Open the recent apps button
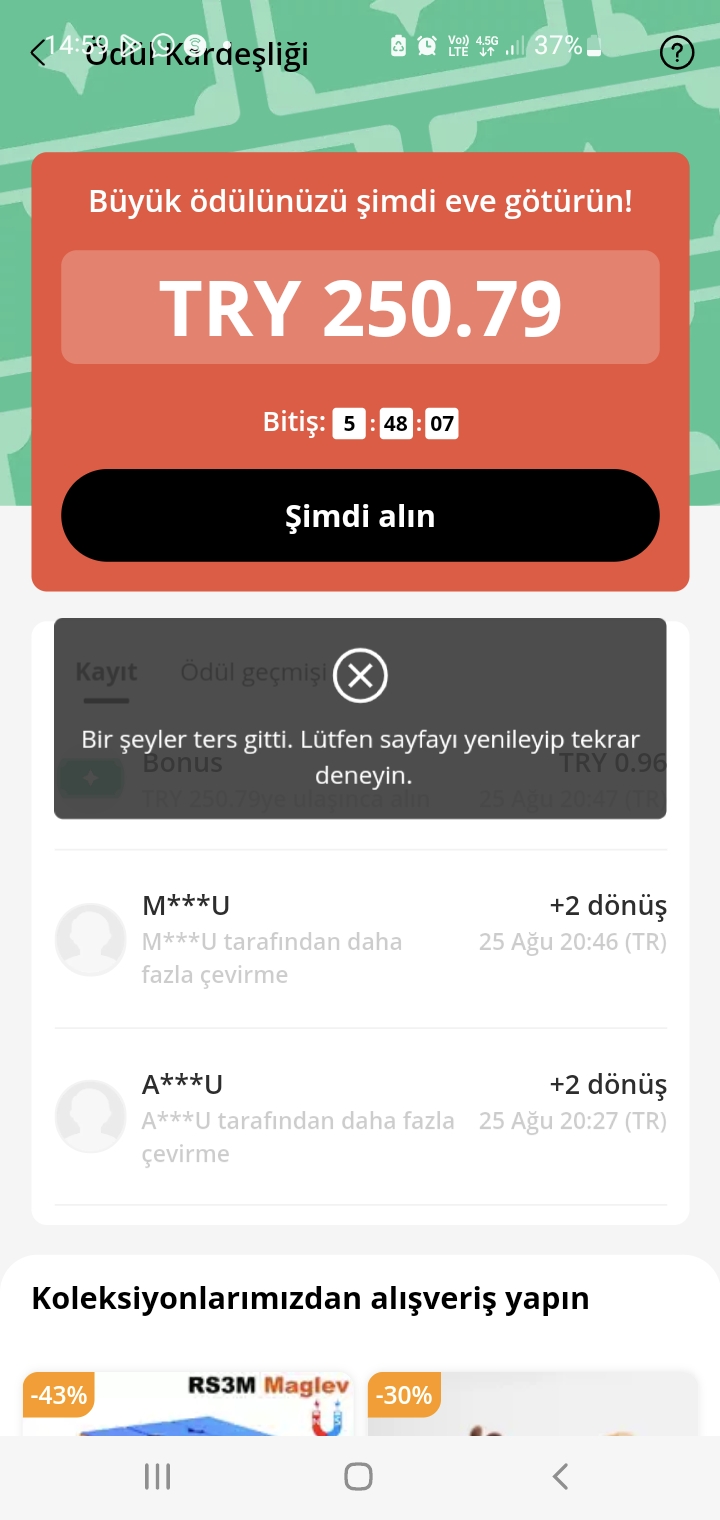 [157, 1476]
